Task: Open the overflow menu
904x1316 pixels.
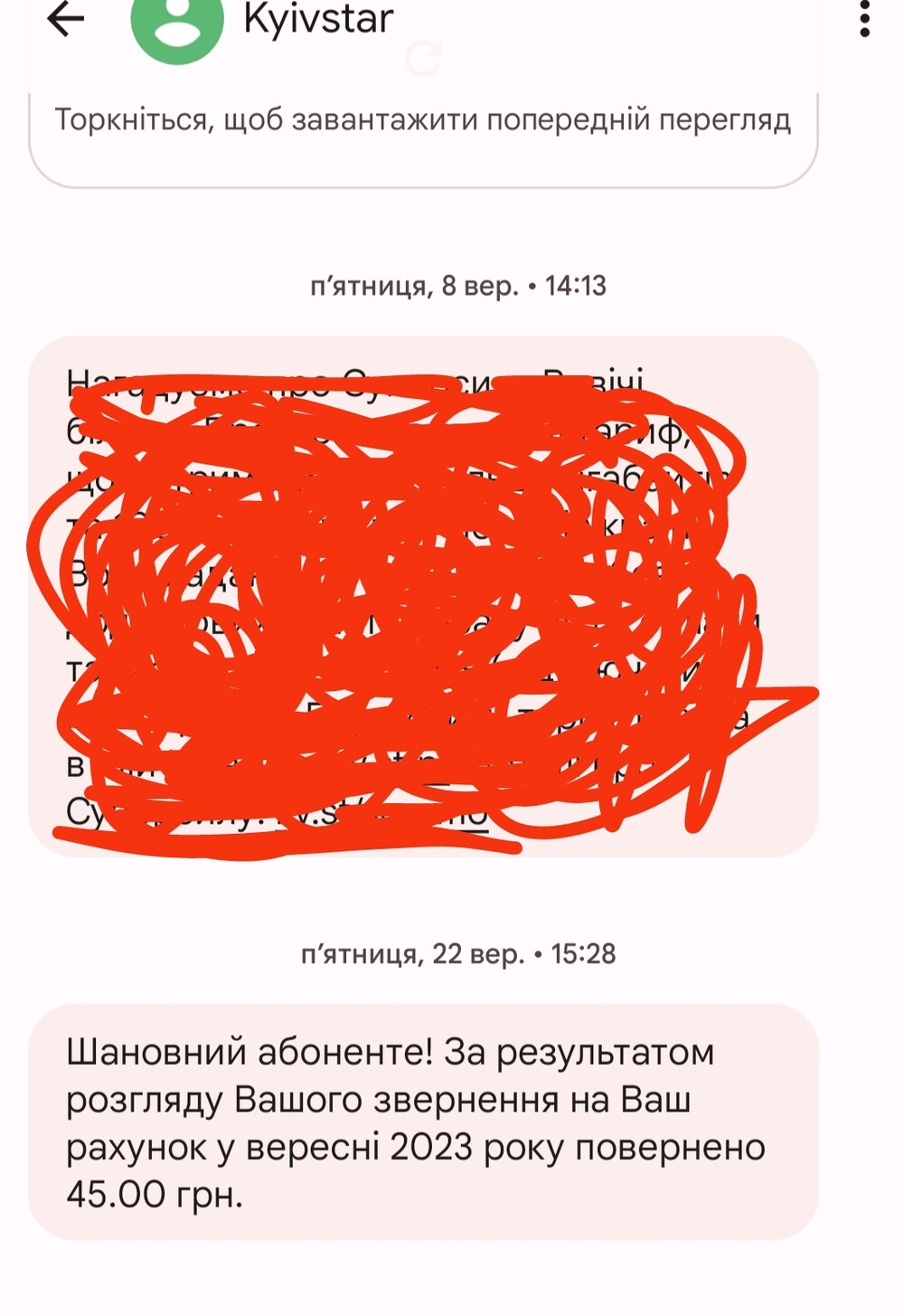Action: (x=864, y=18)
